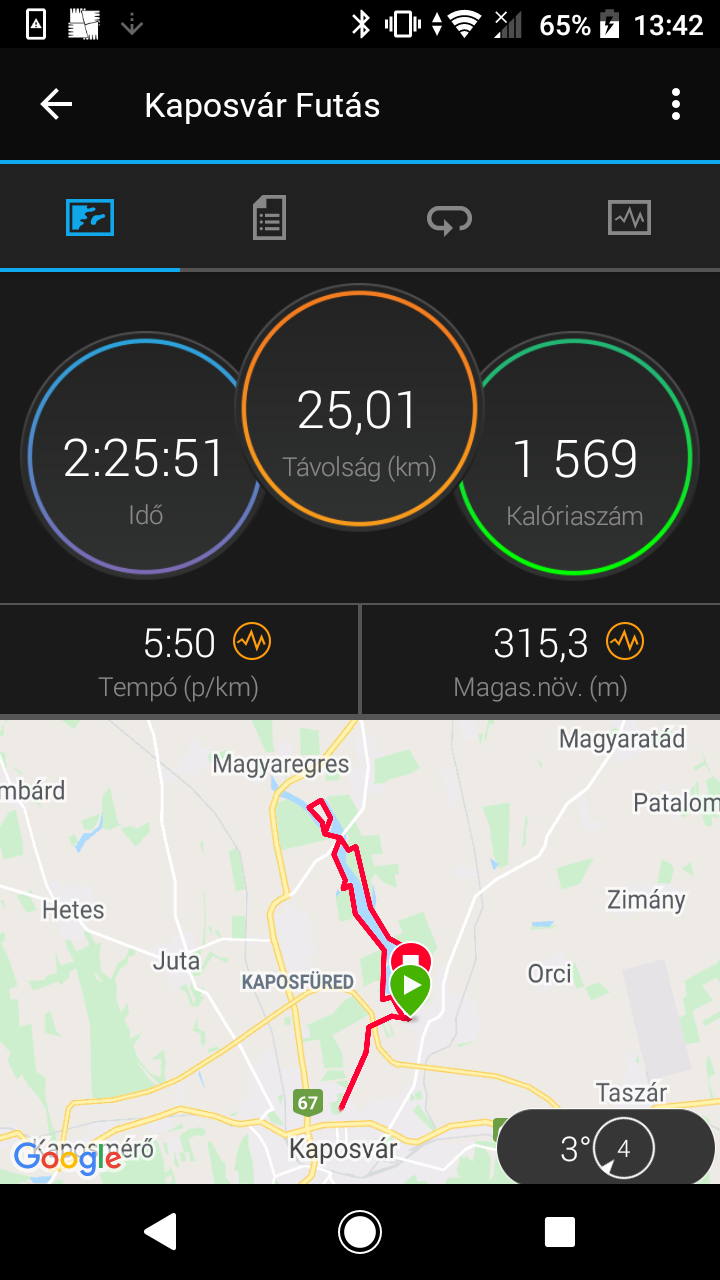Screen dimensions: 720x1280
Task: Tap the system home button
Action: click(x=360, y=1232)
